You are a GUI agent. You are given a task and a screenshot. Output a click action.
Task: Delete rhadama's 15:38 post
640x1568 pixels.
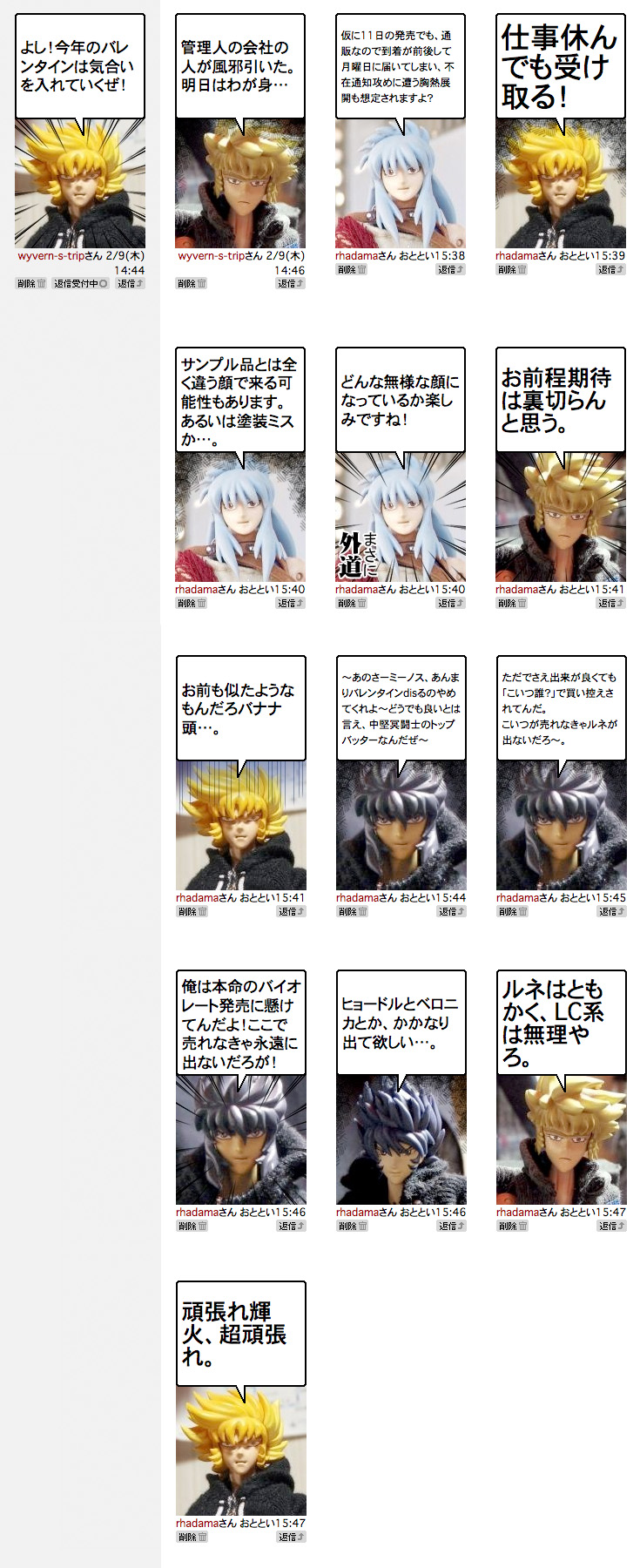click(x=352, y=270)
